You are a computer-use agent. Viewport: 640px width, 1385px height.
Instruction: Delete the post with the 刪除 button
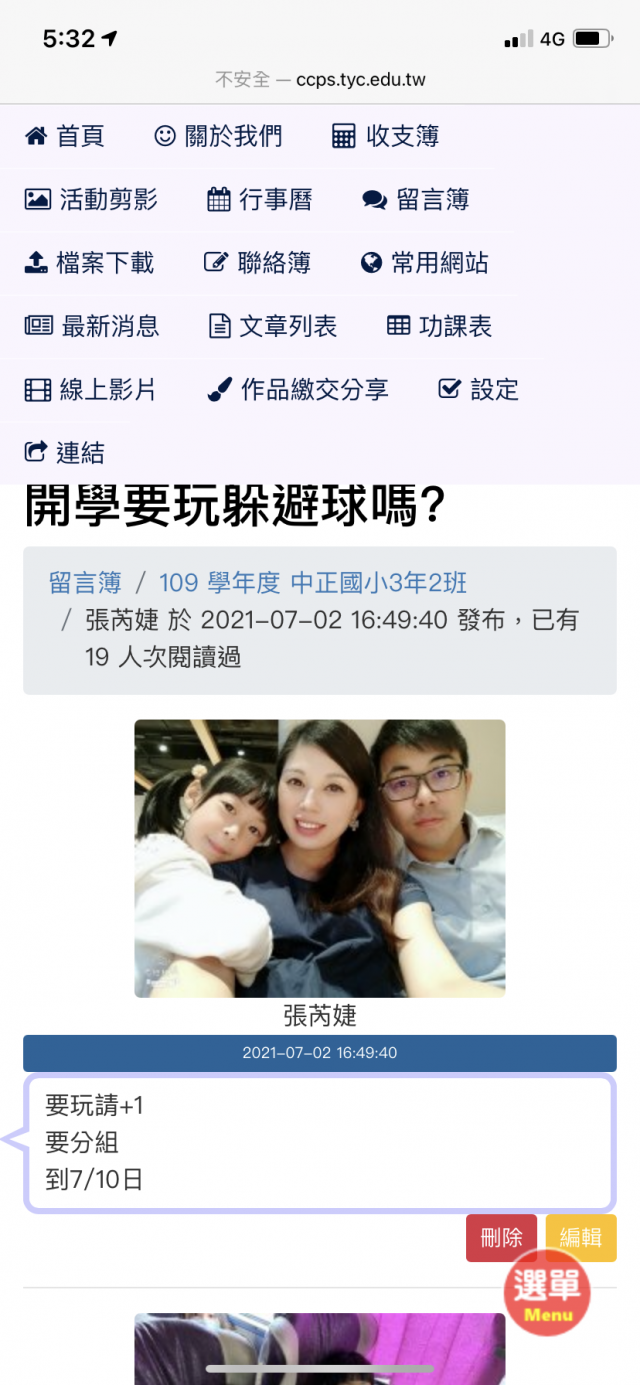pyautogui.click(x=501, y=1238)
